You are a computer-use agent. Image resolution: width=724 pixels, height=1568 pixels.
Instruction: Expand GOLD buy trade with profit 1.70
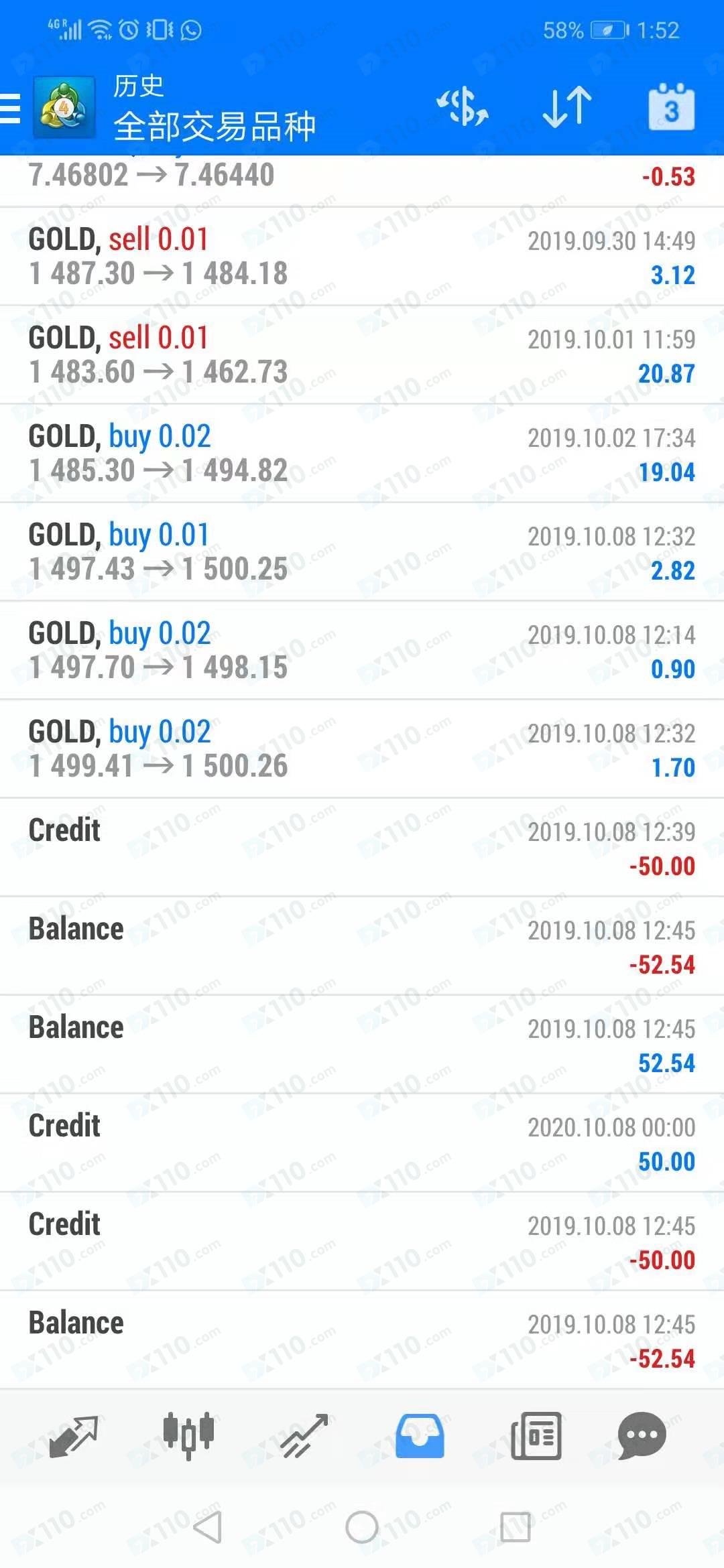pyautogui.click(x=362, y=749)
